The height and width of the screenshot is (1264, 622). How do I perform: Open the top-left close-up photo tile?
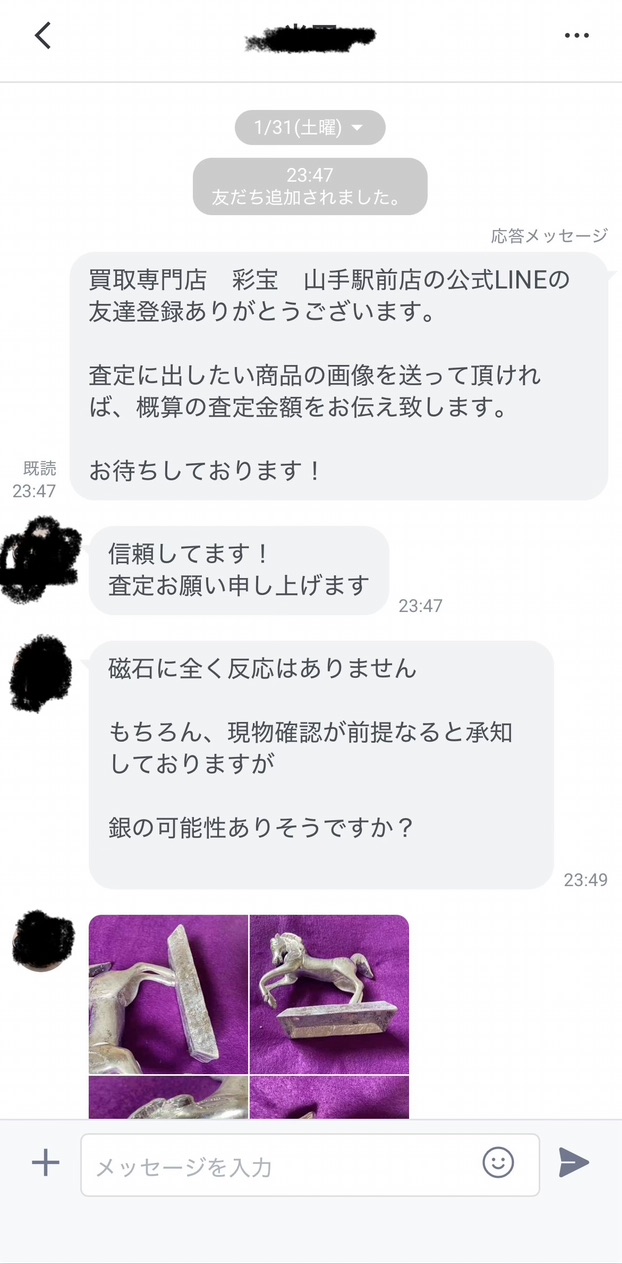point(168,994)
